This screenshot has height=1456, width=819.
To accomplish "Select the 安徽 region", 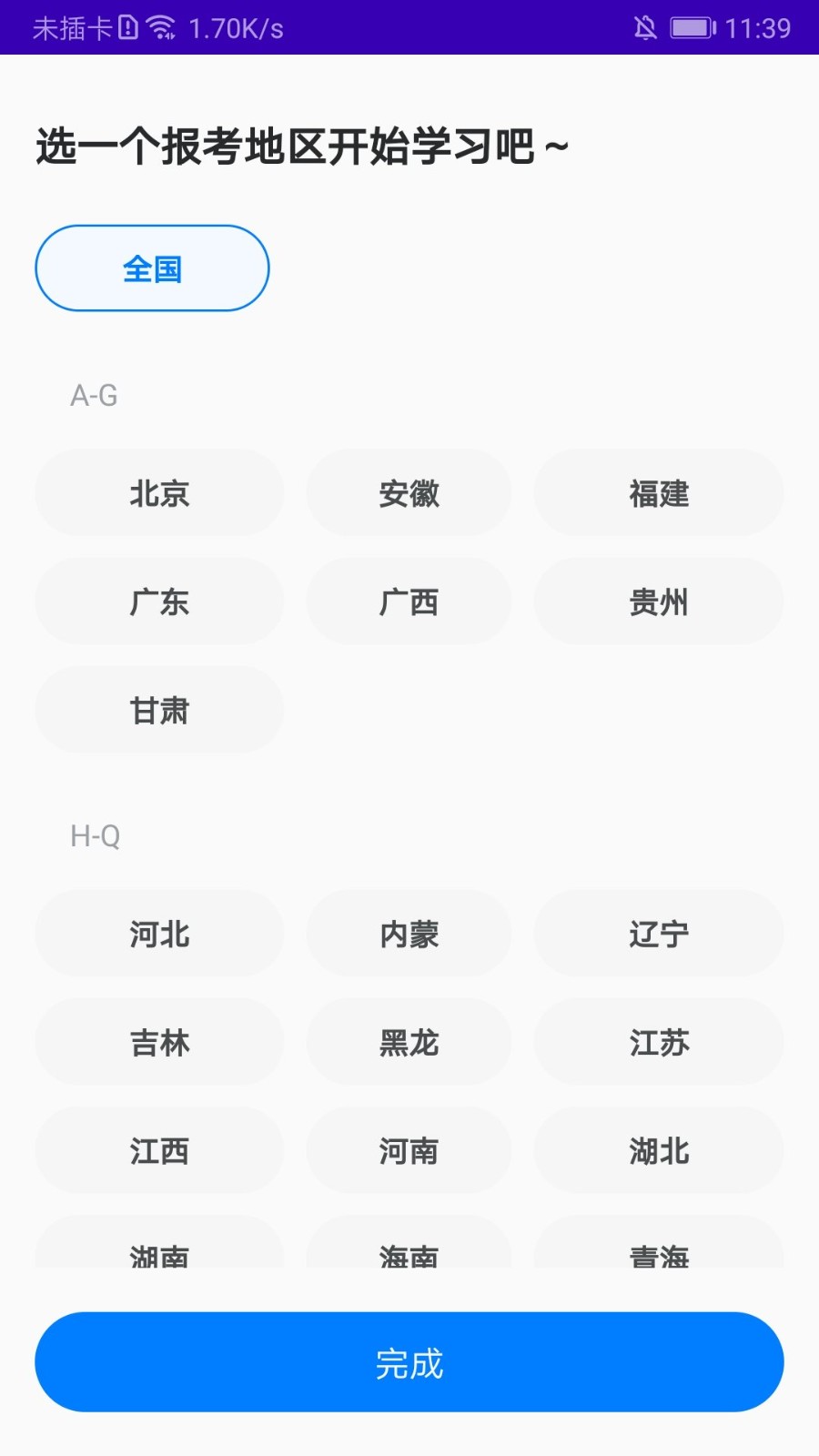I will pos(409,493).
